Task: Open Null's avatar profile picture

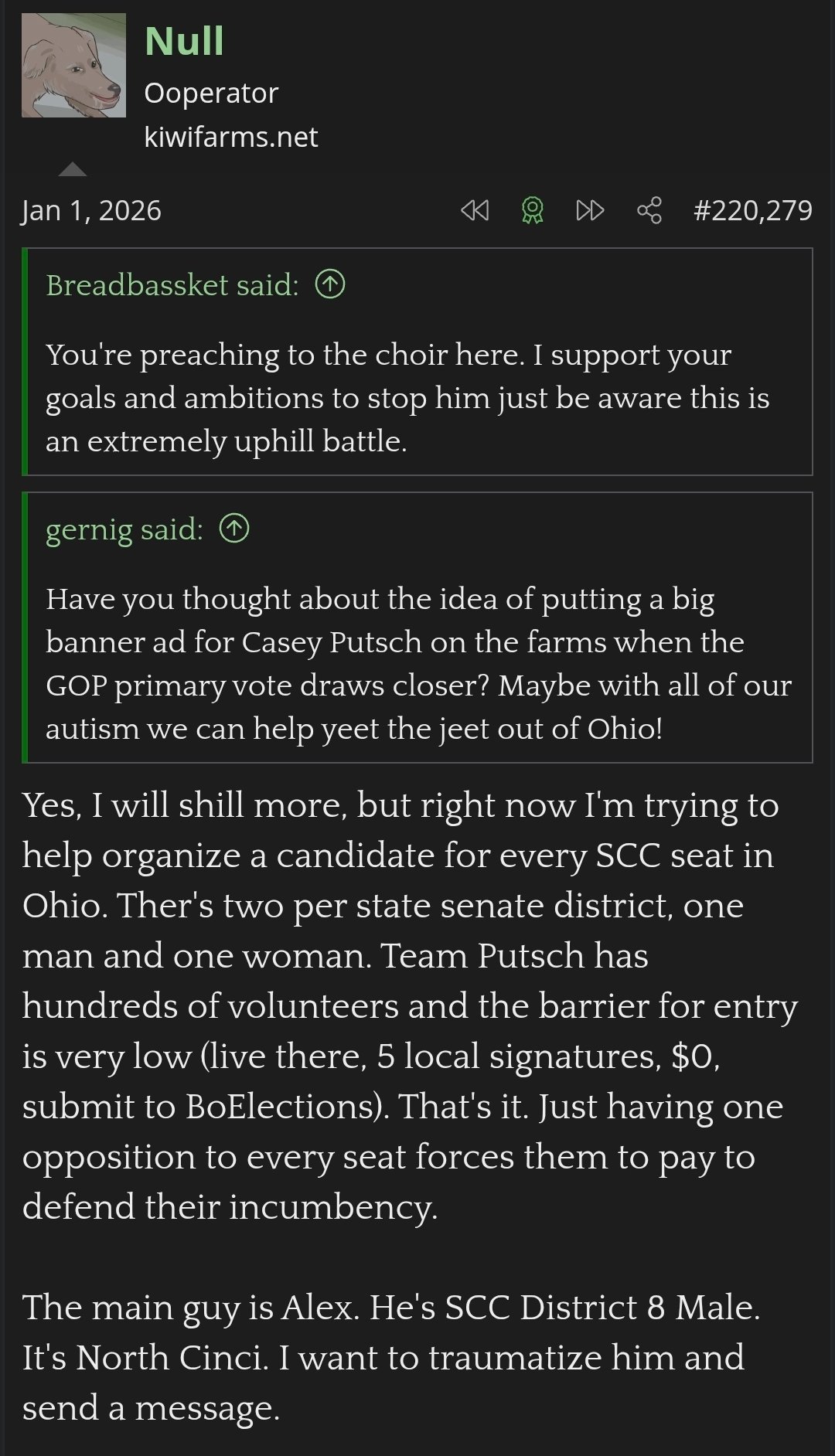Action: point(73,65)
